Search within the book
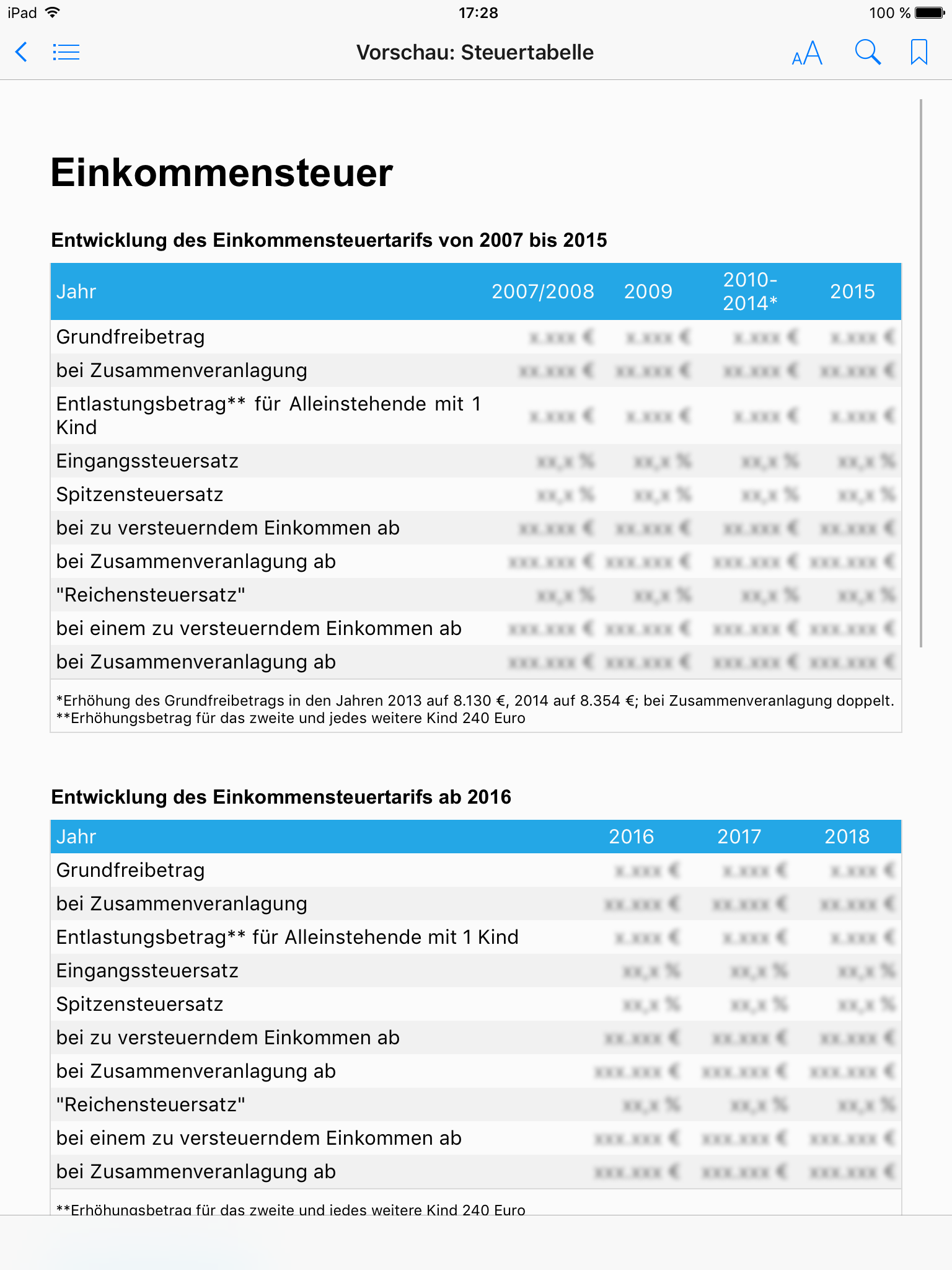The width and height of the screenshot is (952, 1270). point(868,52)
